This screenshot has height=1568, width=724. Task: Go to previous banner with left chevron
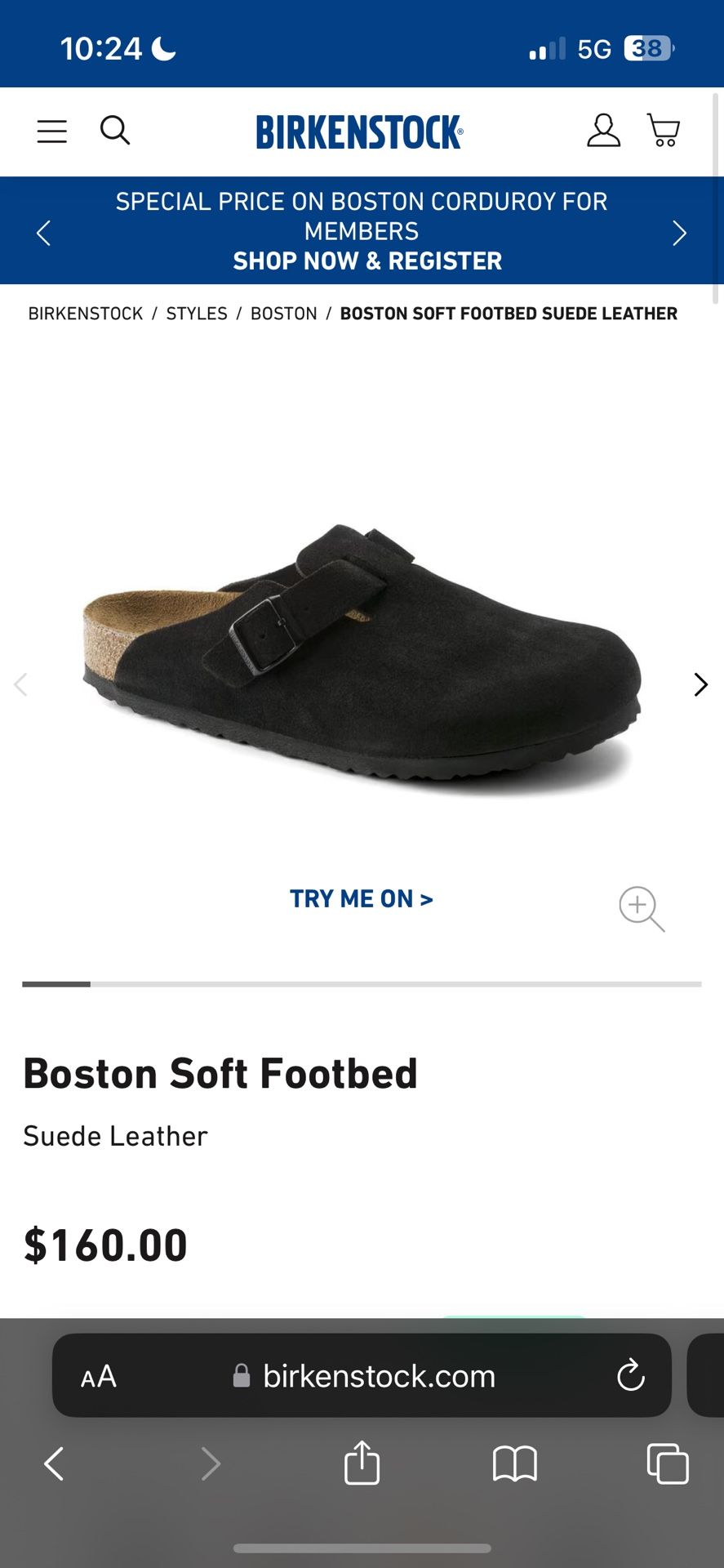(x=42, y=232)
